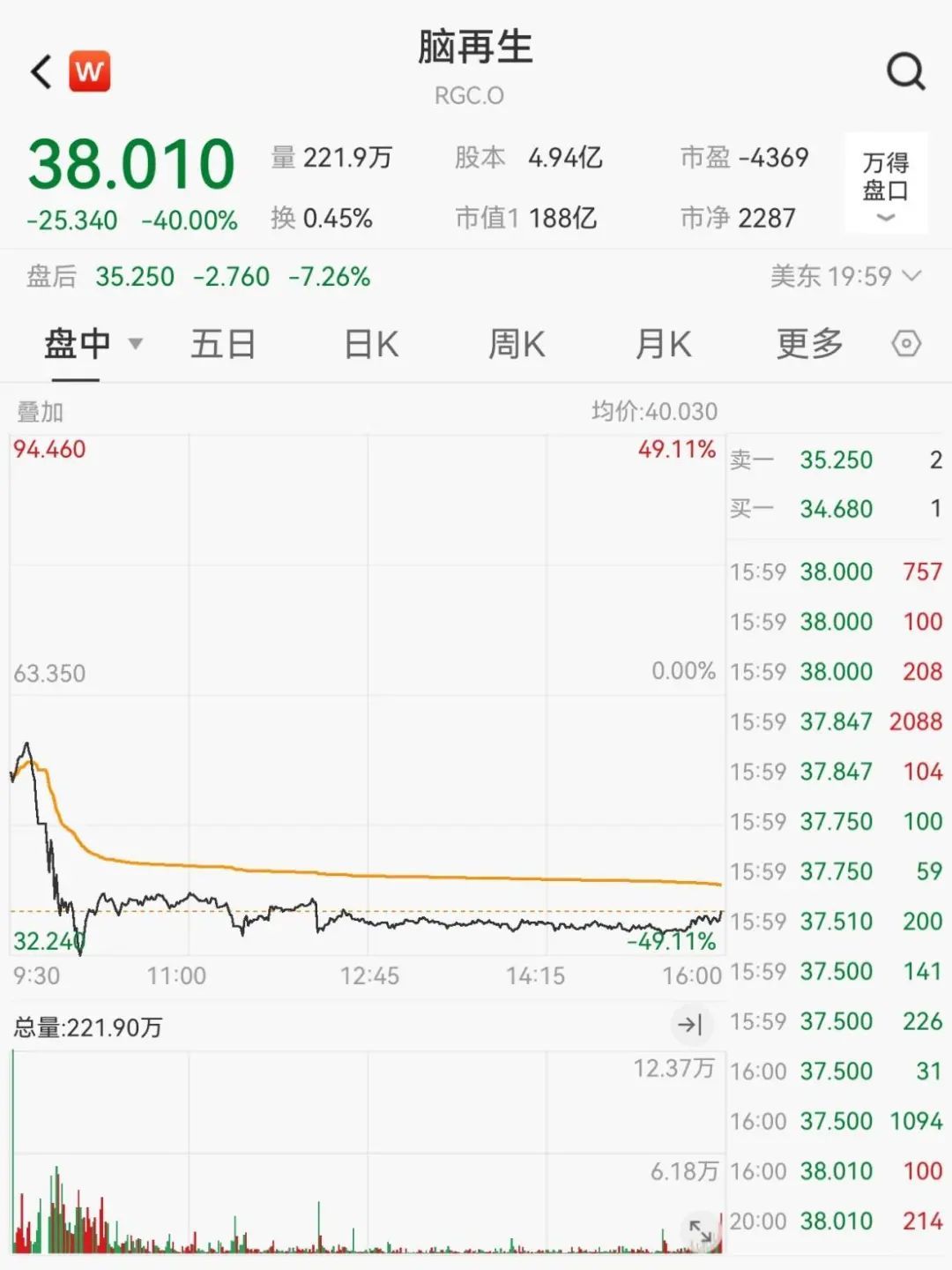
Task: Show the 周K weekly chart
Action: [517, 344]
